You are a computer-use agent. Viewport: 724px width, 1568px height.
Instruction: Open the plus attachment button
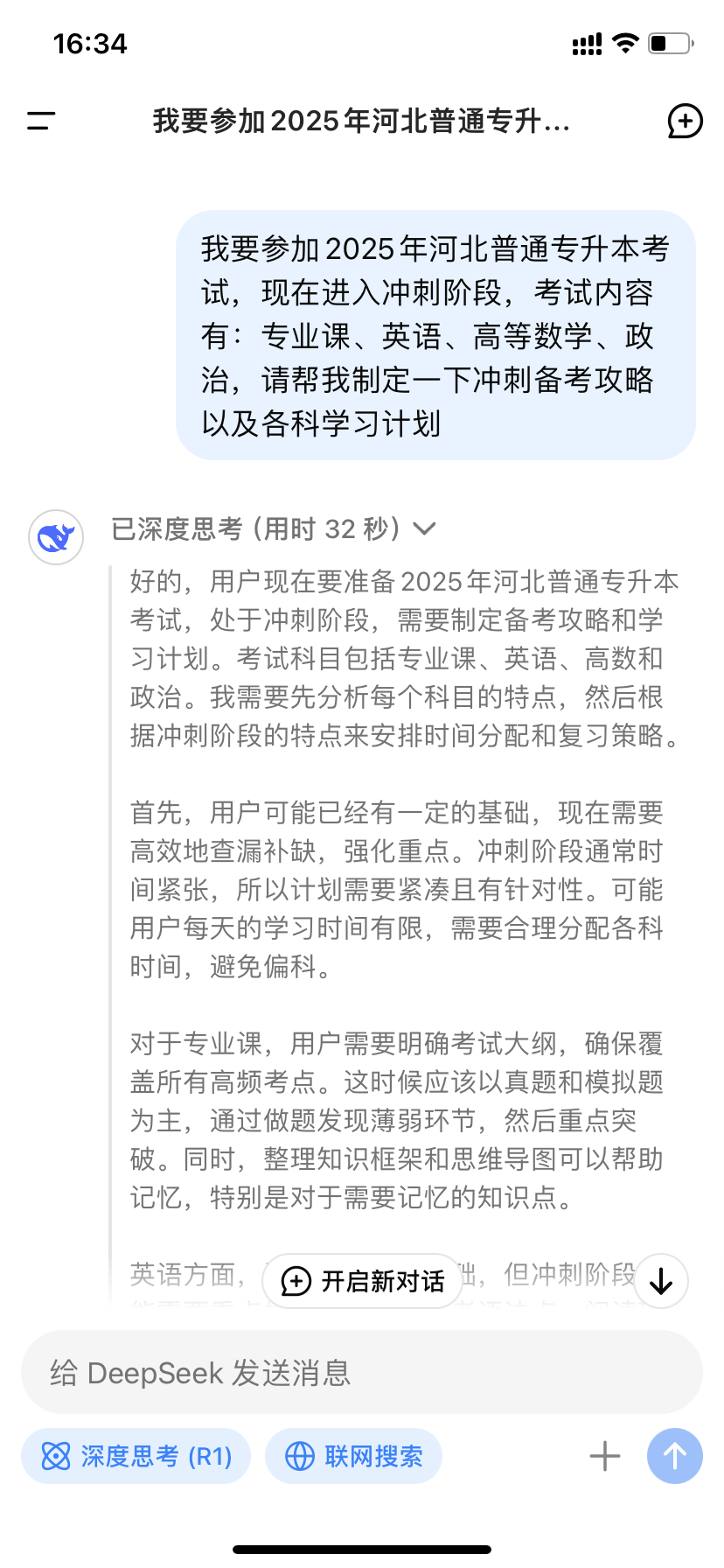(605, 1456)
